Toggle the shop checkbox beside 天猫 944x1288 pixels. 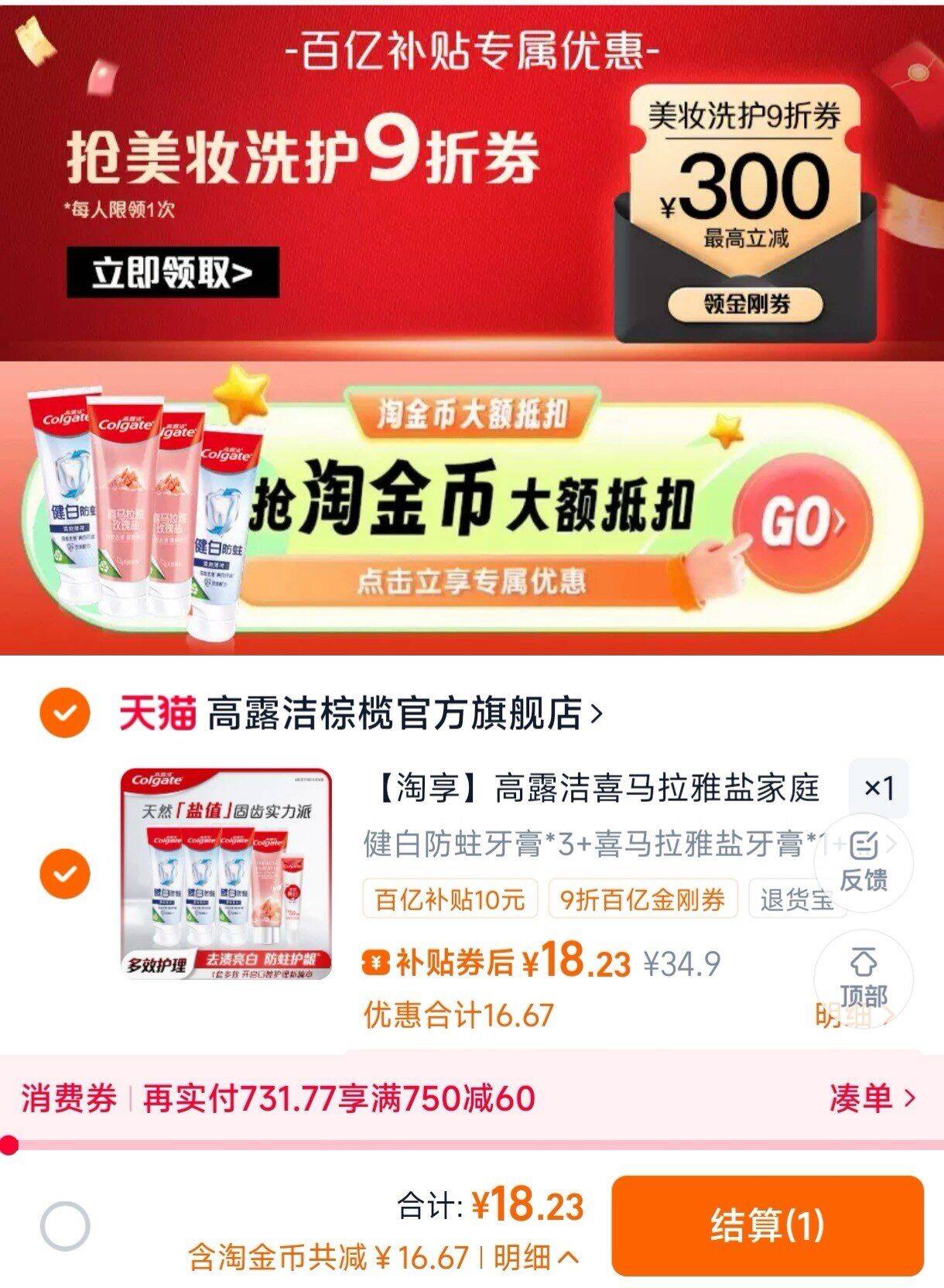point(65,713)
